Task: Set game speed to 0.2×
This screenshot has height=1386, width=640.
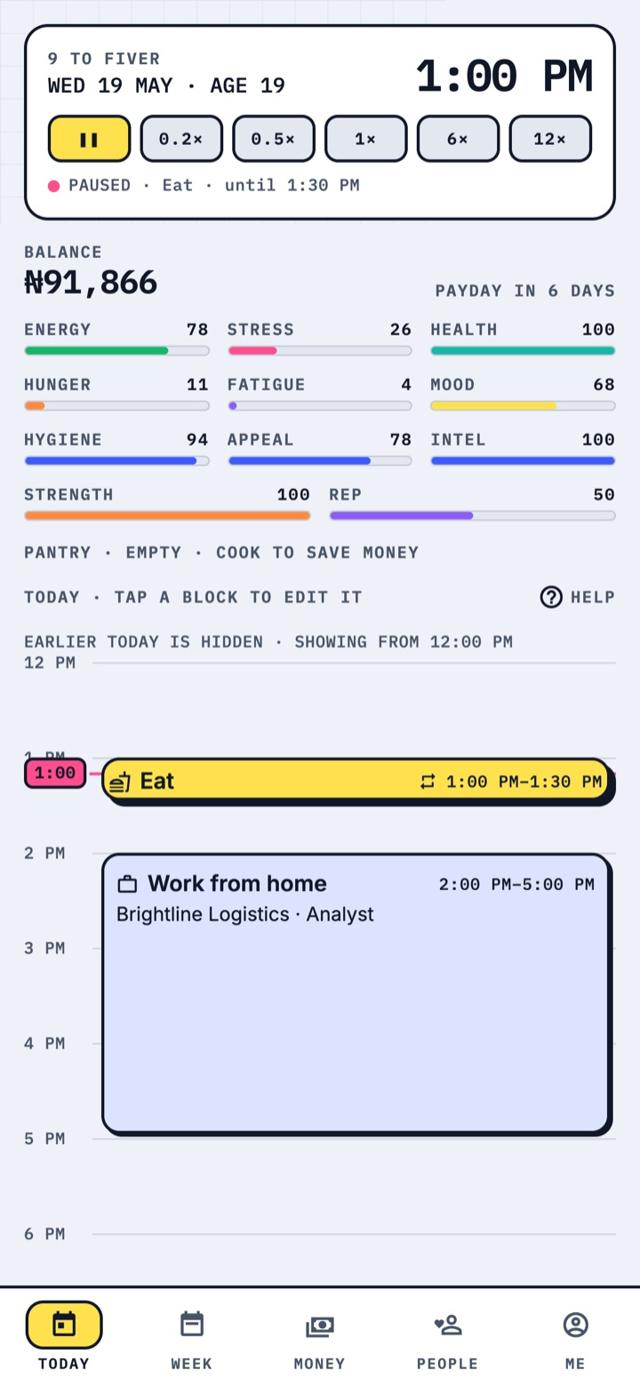Action: click(181, 139)
